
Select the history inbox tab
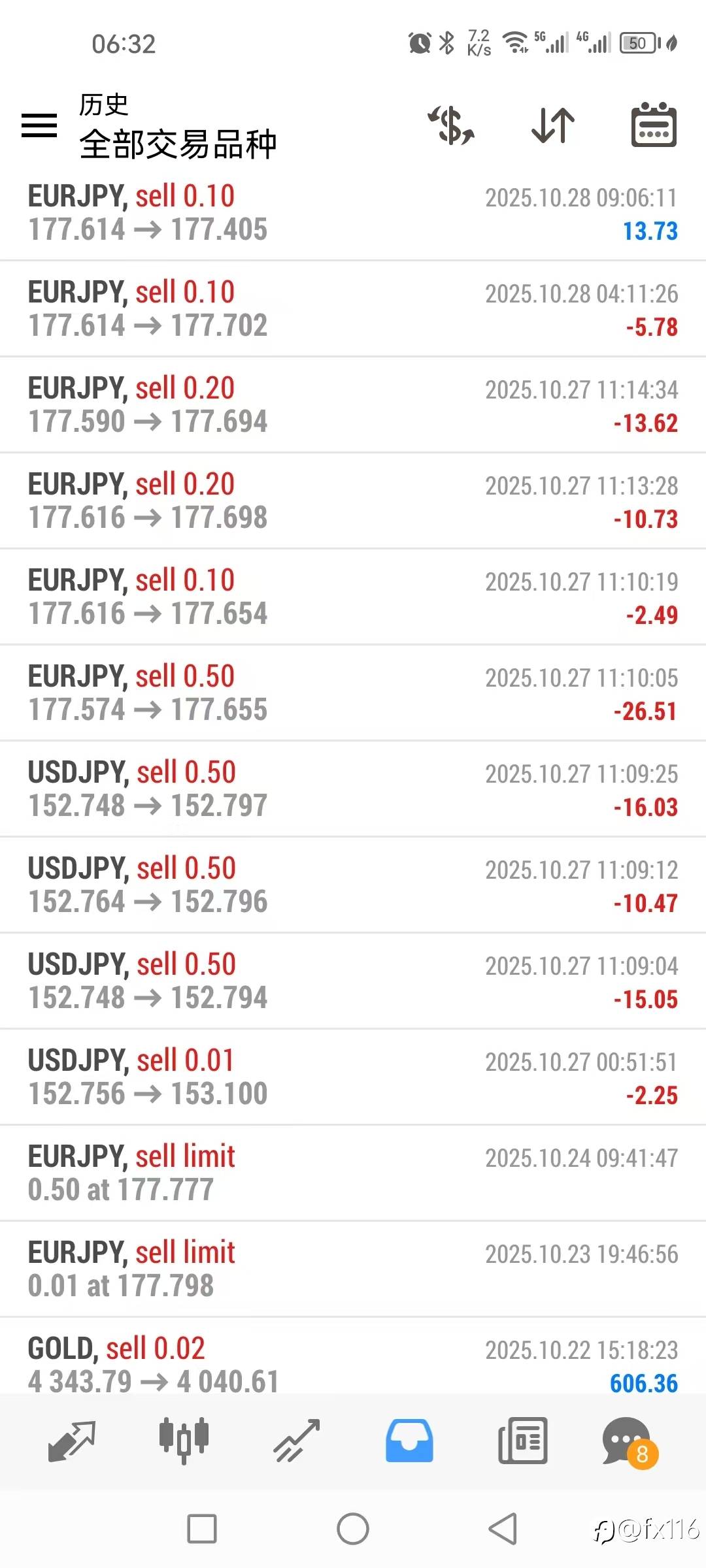pyautogui.click(x=409, y=1441)
